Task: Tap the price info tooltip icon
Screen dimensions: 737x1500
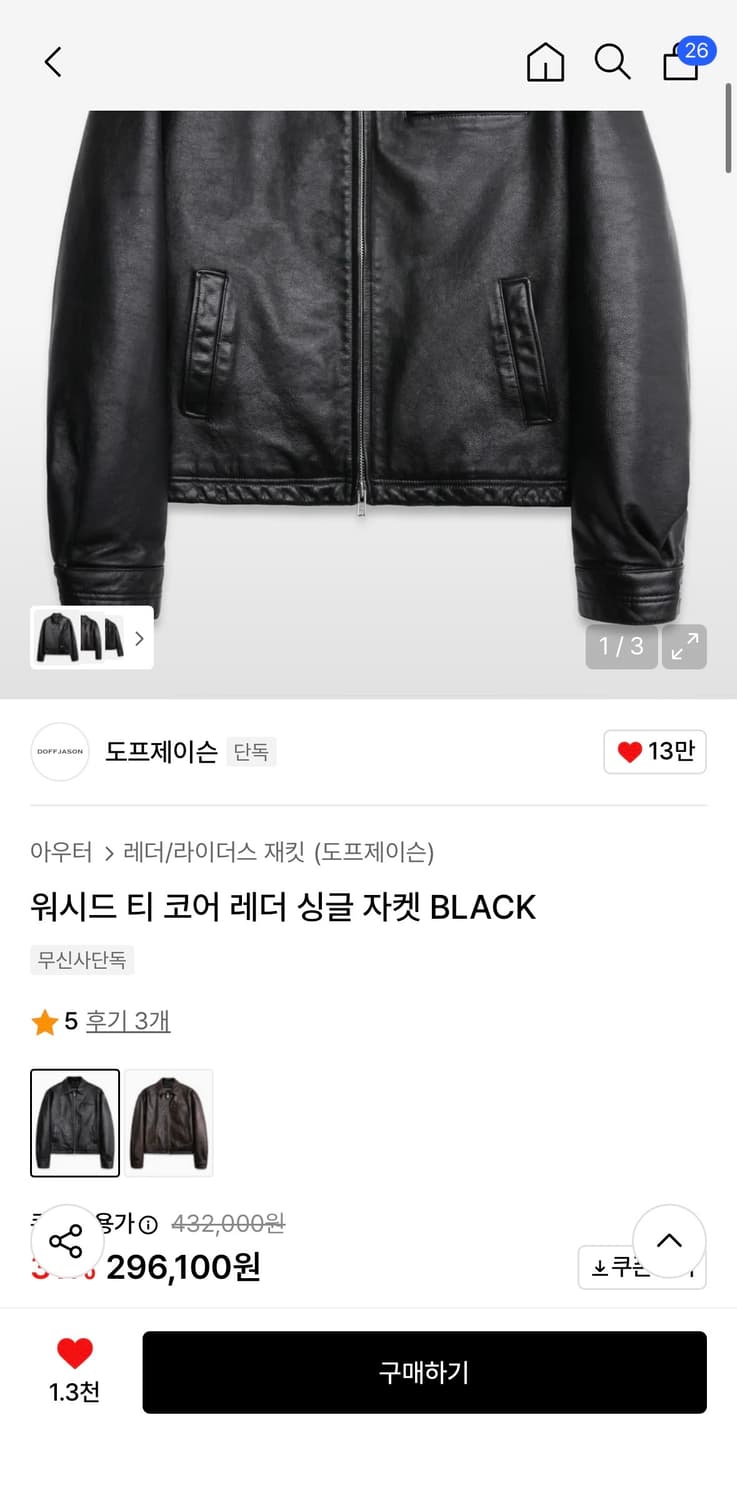Action: pyautogui.click(x=150, y=1223)
